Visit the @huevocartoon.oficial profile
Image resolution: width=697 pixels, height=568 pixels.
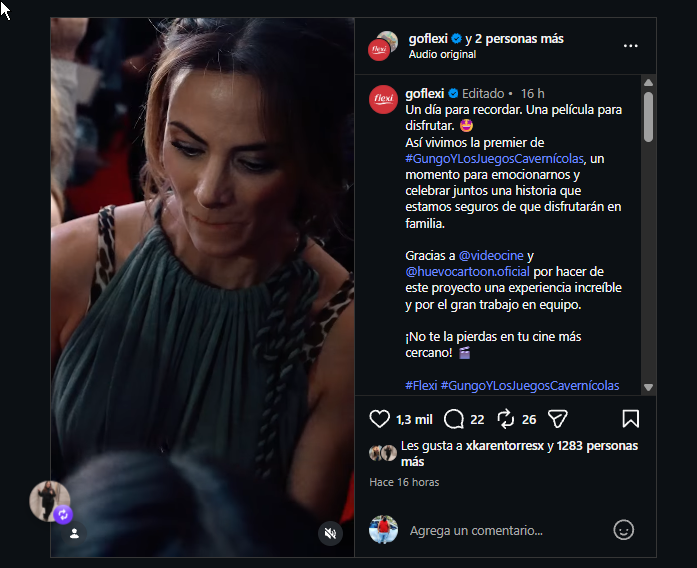click(x=467, y=272)
